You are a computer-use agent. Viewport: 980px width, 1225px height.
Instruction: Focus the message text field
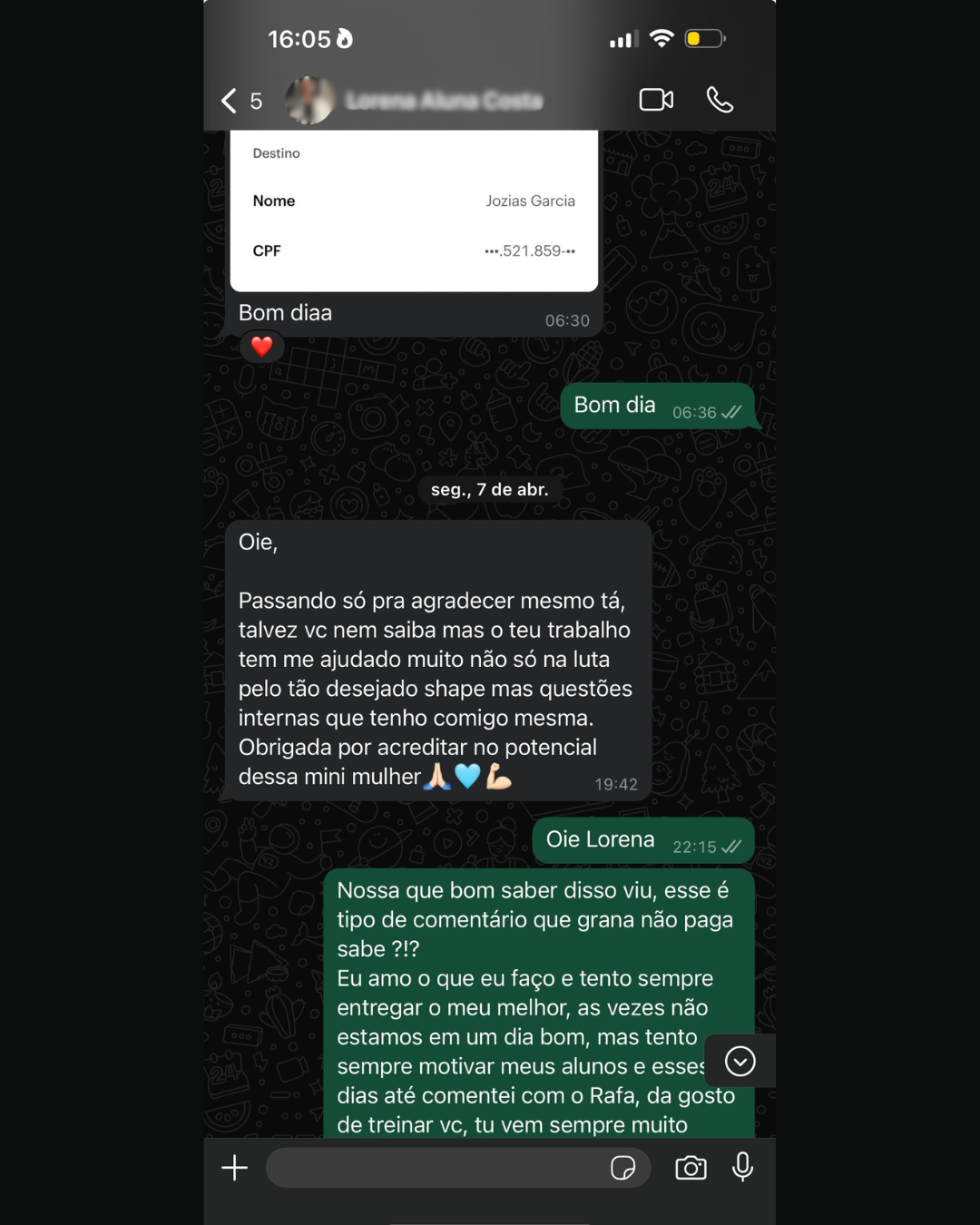(436, 1168)
